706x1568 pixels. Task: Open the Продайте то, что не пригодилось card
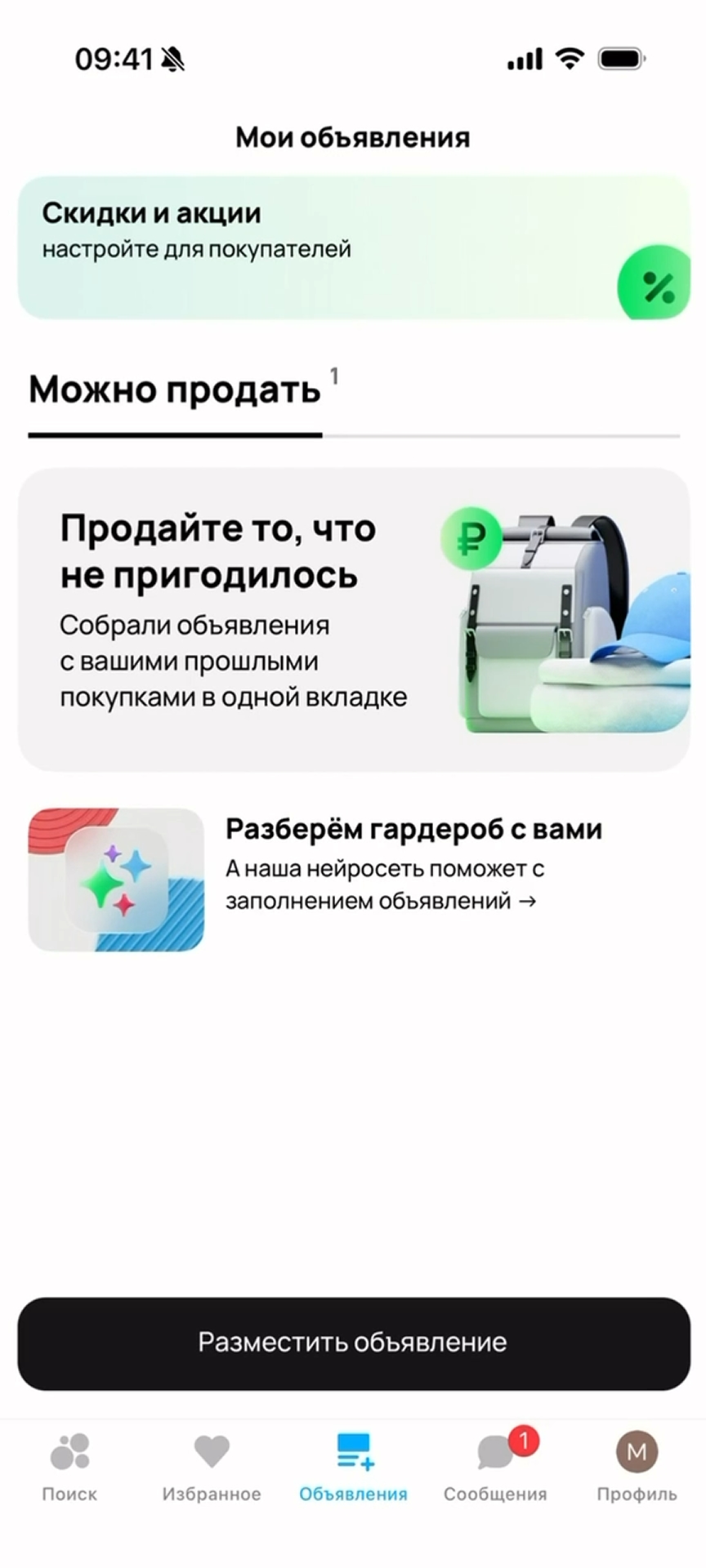[353, 619]
